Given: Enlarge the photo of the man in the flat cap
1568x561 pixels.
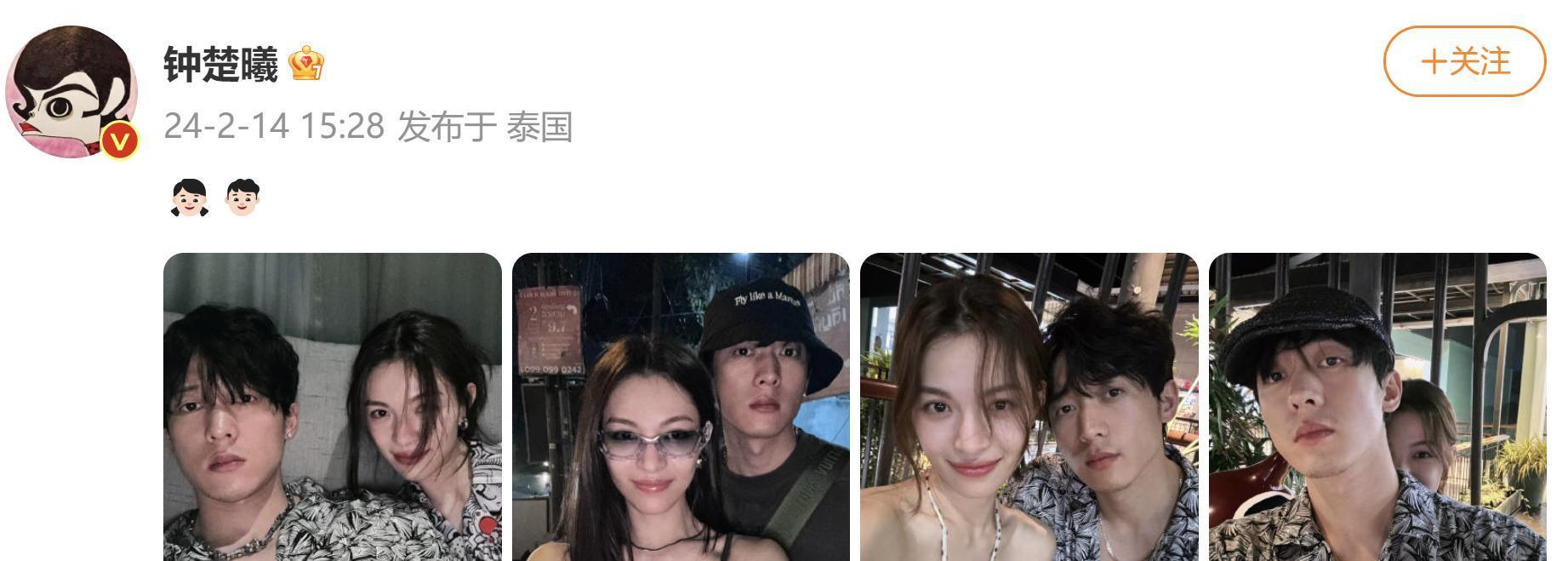Looking at the screenshot, I should [x=1377, y=407].
